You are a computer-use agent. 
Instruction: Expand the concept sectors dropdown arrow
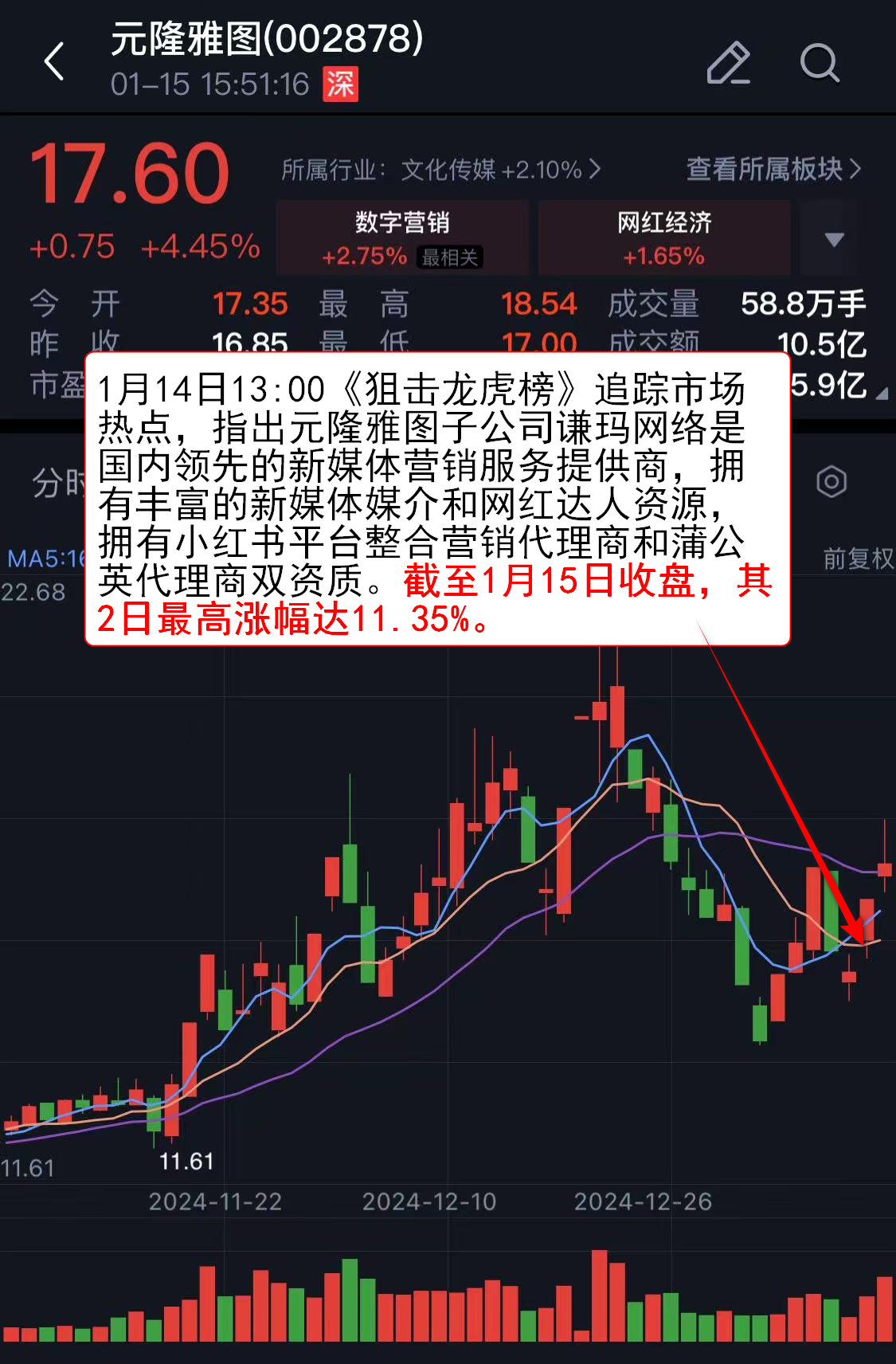(834, 239)
